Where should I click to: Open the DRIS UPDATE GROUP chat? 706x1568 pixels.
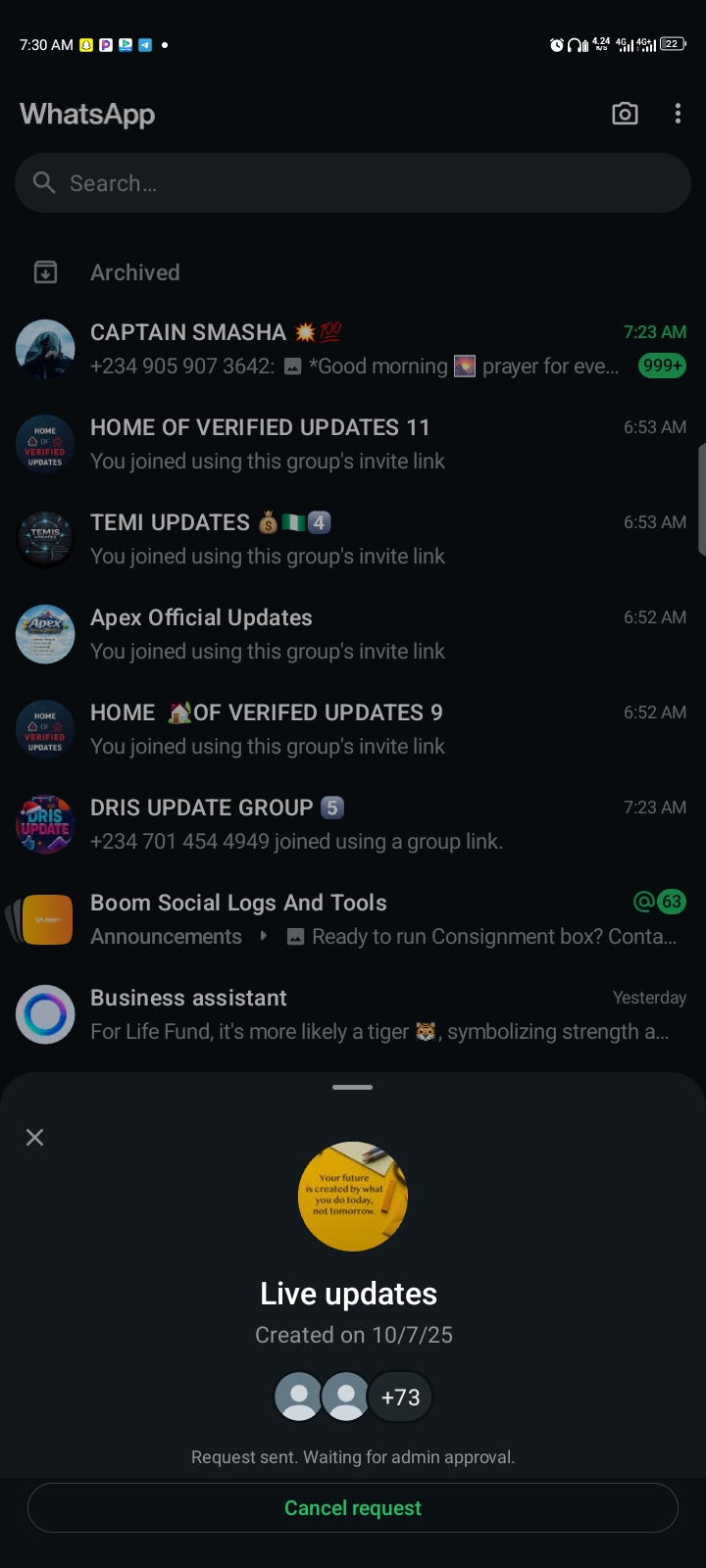click(353, 824)
